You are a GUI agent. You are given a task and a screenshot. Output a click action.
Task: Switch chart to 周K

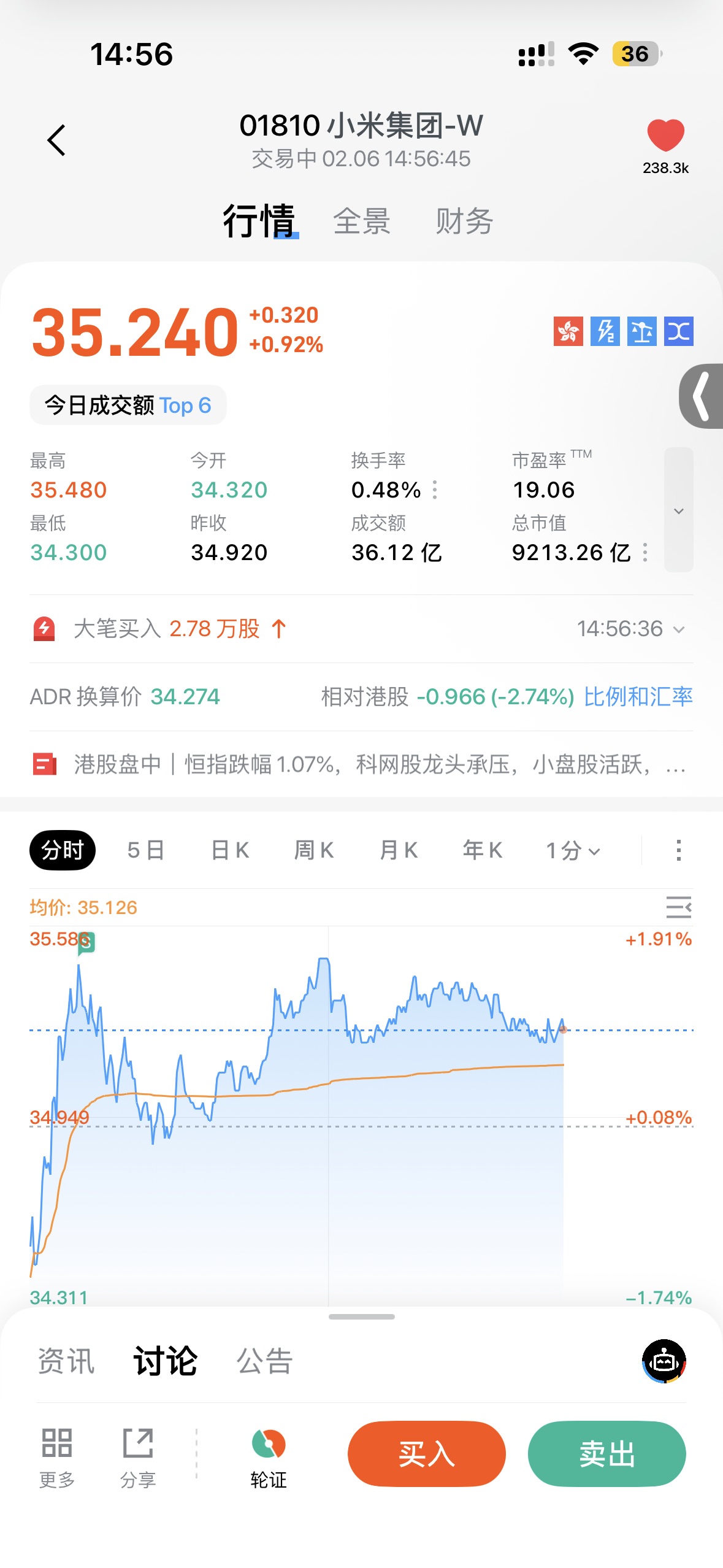pyautogui.click(x=314, y=850)
